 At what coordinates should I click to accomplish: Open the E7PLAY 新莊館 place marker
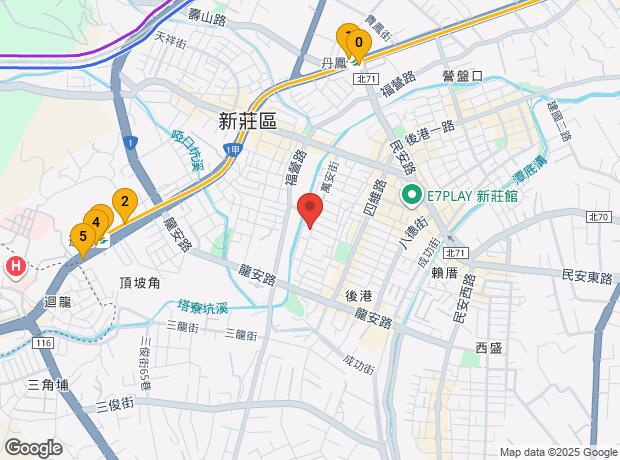point(410,196)
